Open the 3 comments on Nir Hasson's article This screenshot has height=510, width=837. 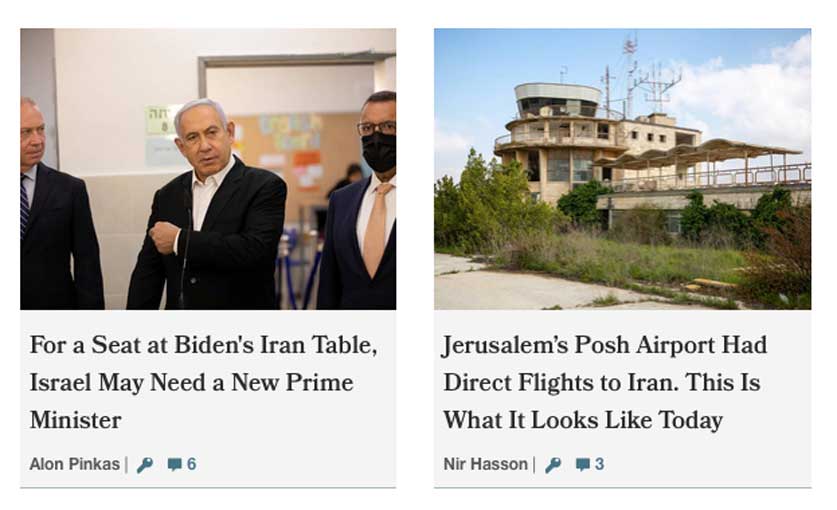590,464
